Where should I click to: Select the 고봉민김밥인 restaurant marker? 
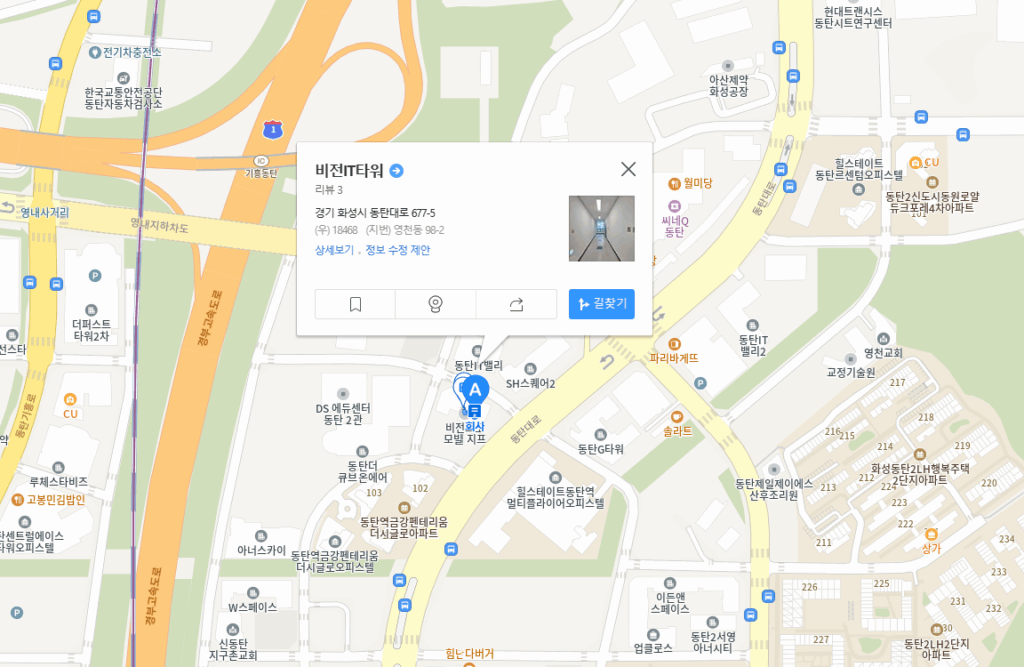pos(19,499)
